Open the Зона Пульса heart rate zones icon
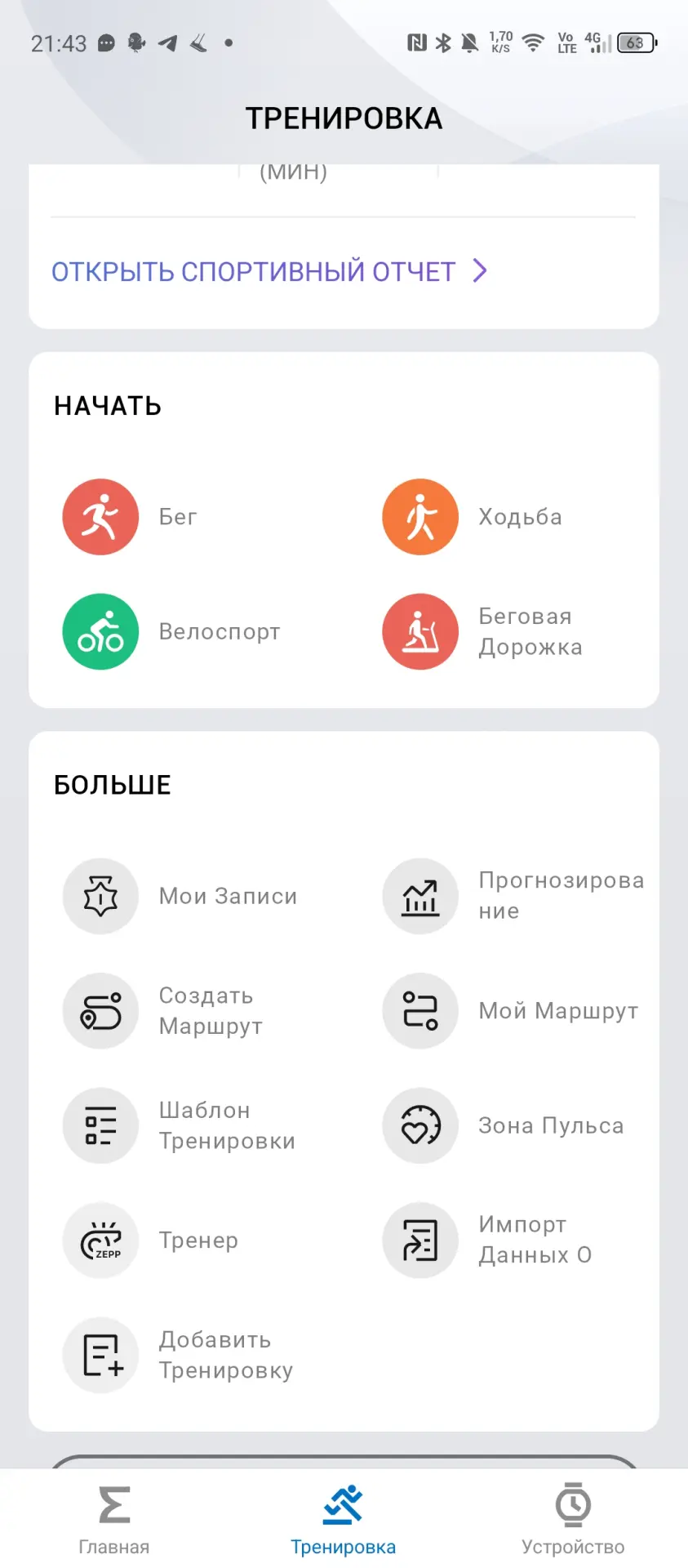 pos(419,1125)
